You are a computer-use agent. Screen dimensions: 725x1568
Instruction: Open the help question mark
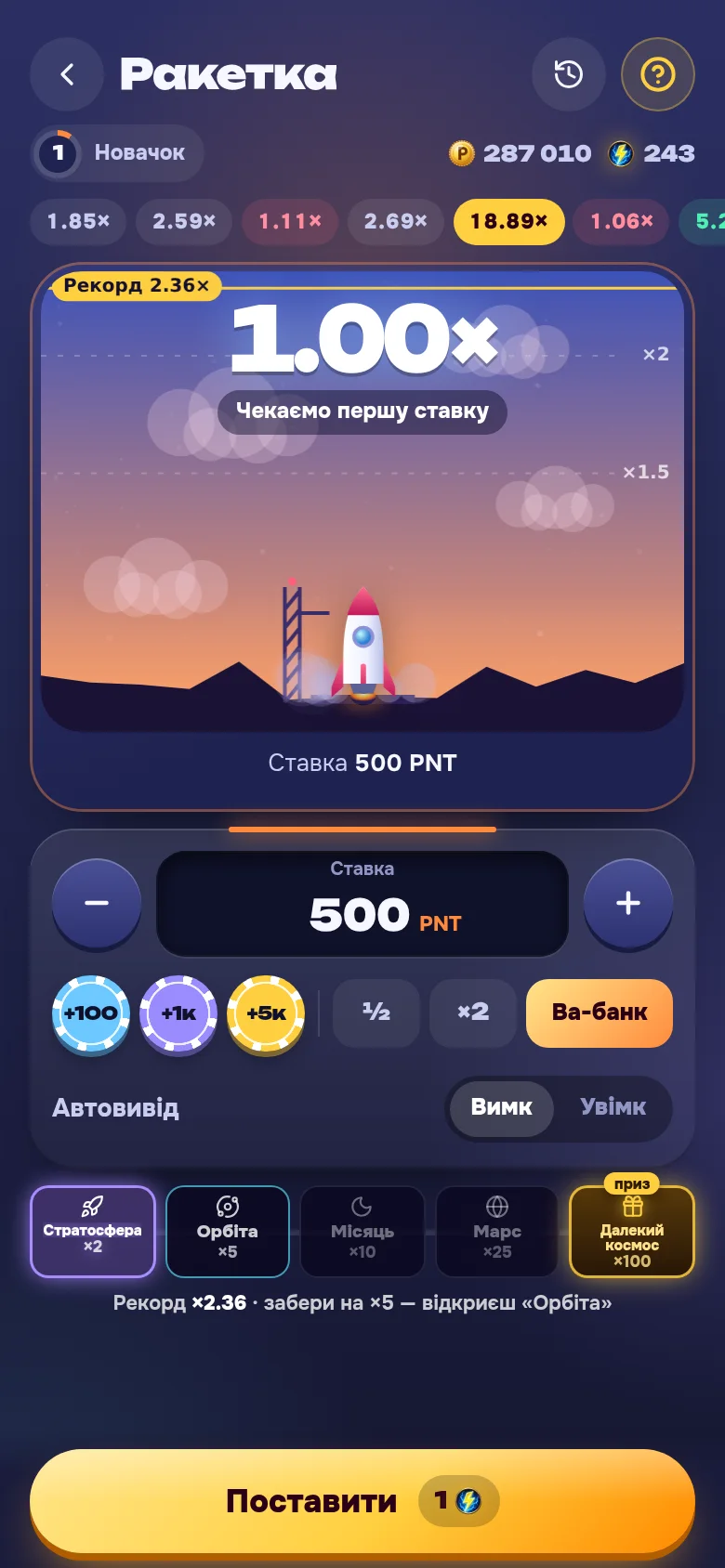coord(657,74)
